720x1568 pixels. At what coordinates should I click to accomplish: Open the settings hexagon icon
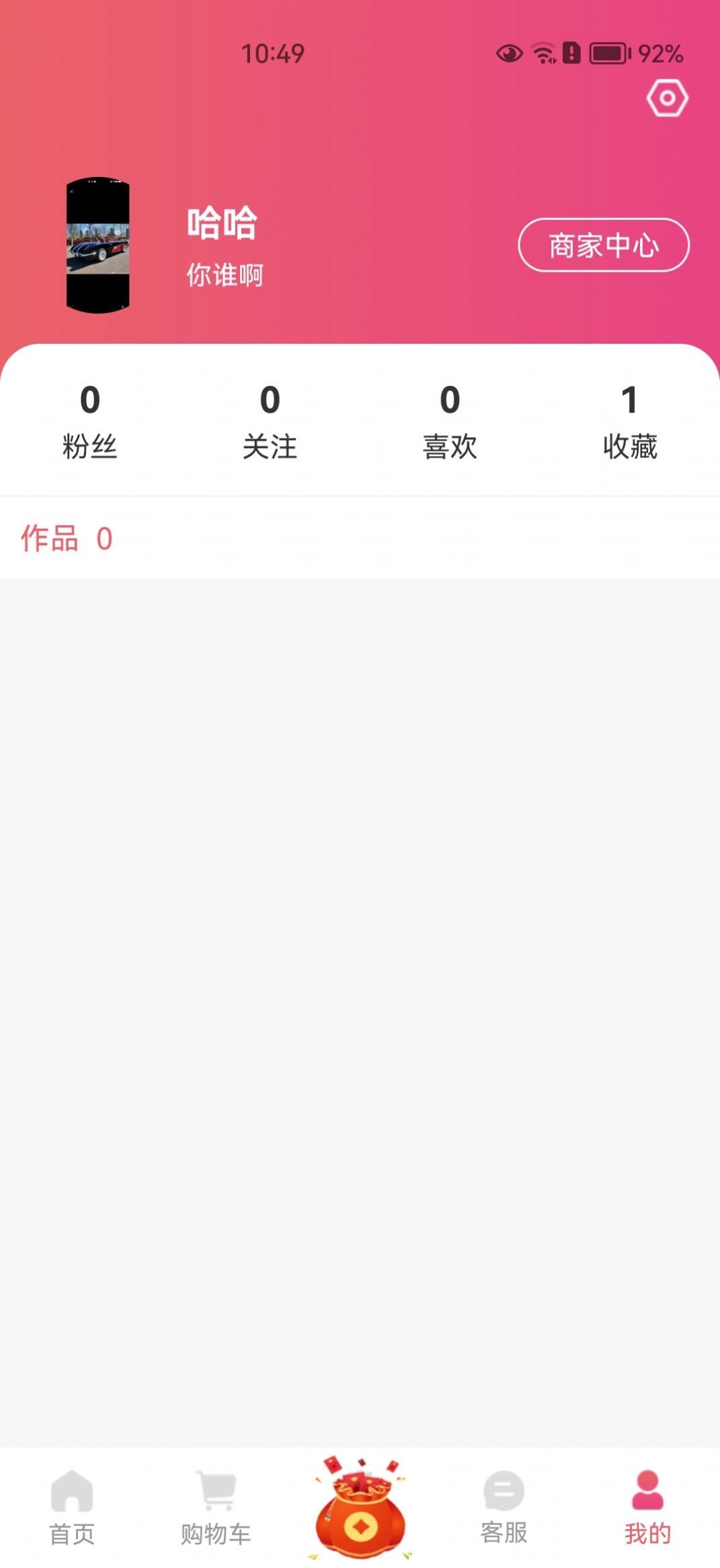tap(667, 98)
